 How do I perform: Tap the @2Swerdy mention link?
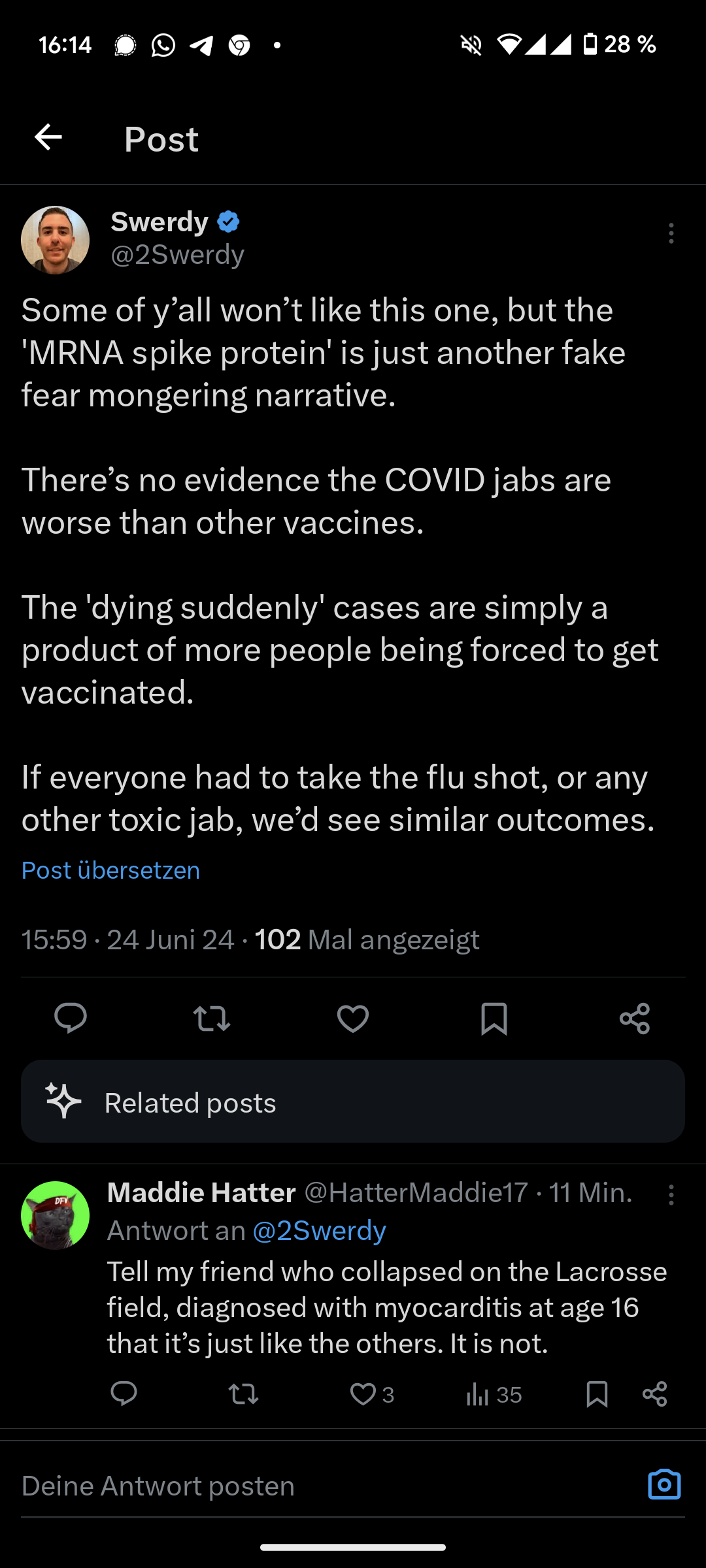pos(319,1230)
